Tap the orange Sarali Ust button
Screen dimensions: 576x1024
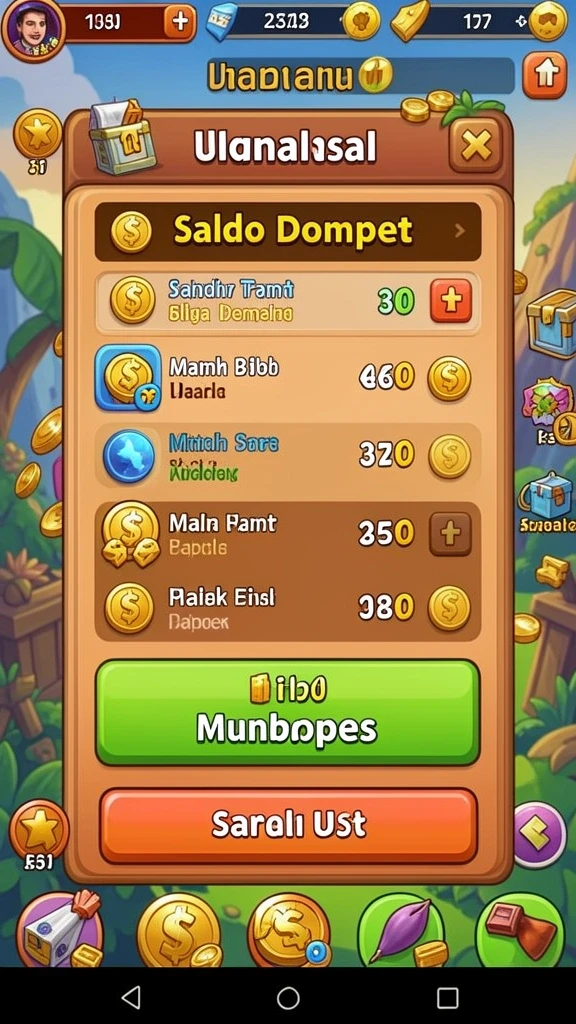point(288,825)
